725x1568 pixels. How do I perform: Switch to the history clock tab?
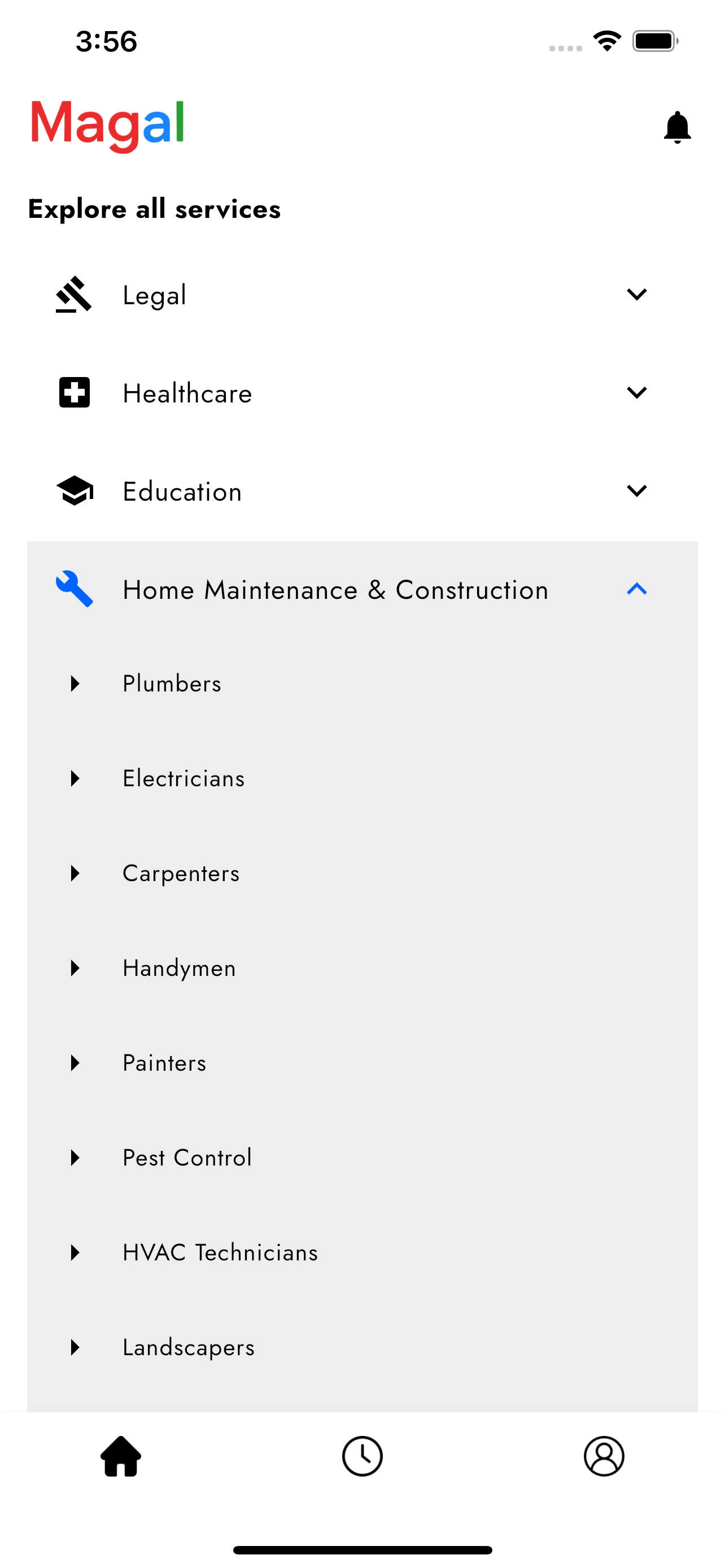[x=362, y=1456]
